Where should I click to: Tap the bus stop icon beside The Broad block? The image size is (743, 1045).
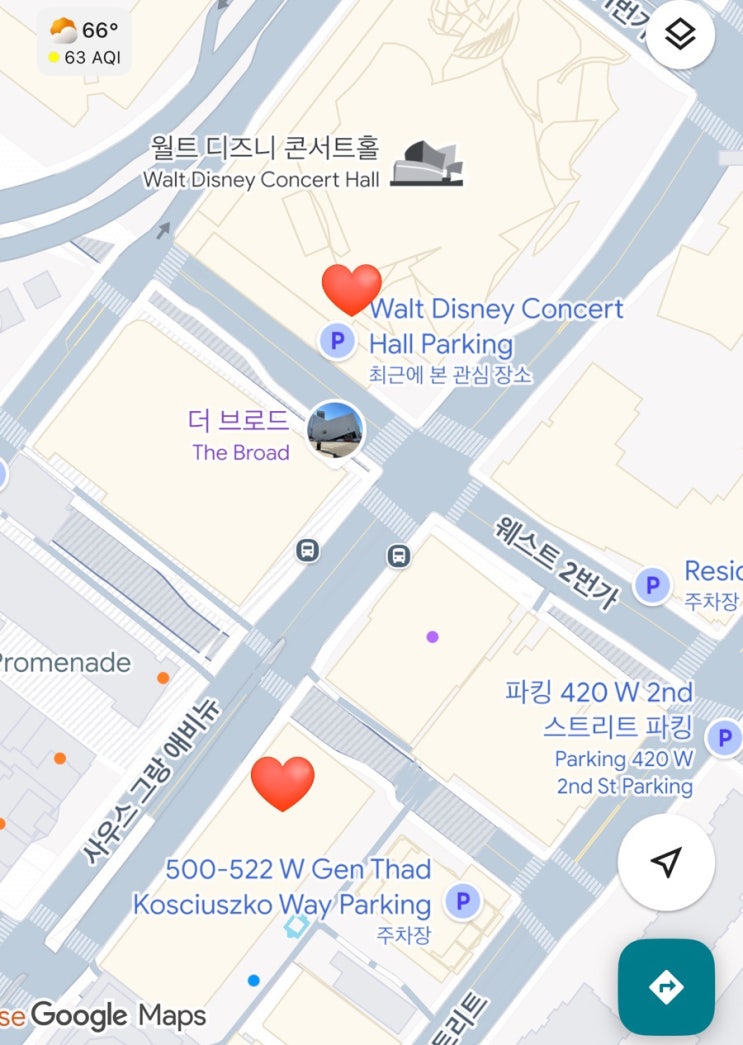click(x=307, y=550)
